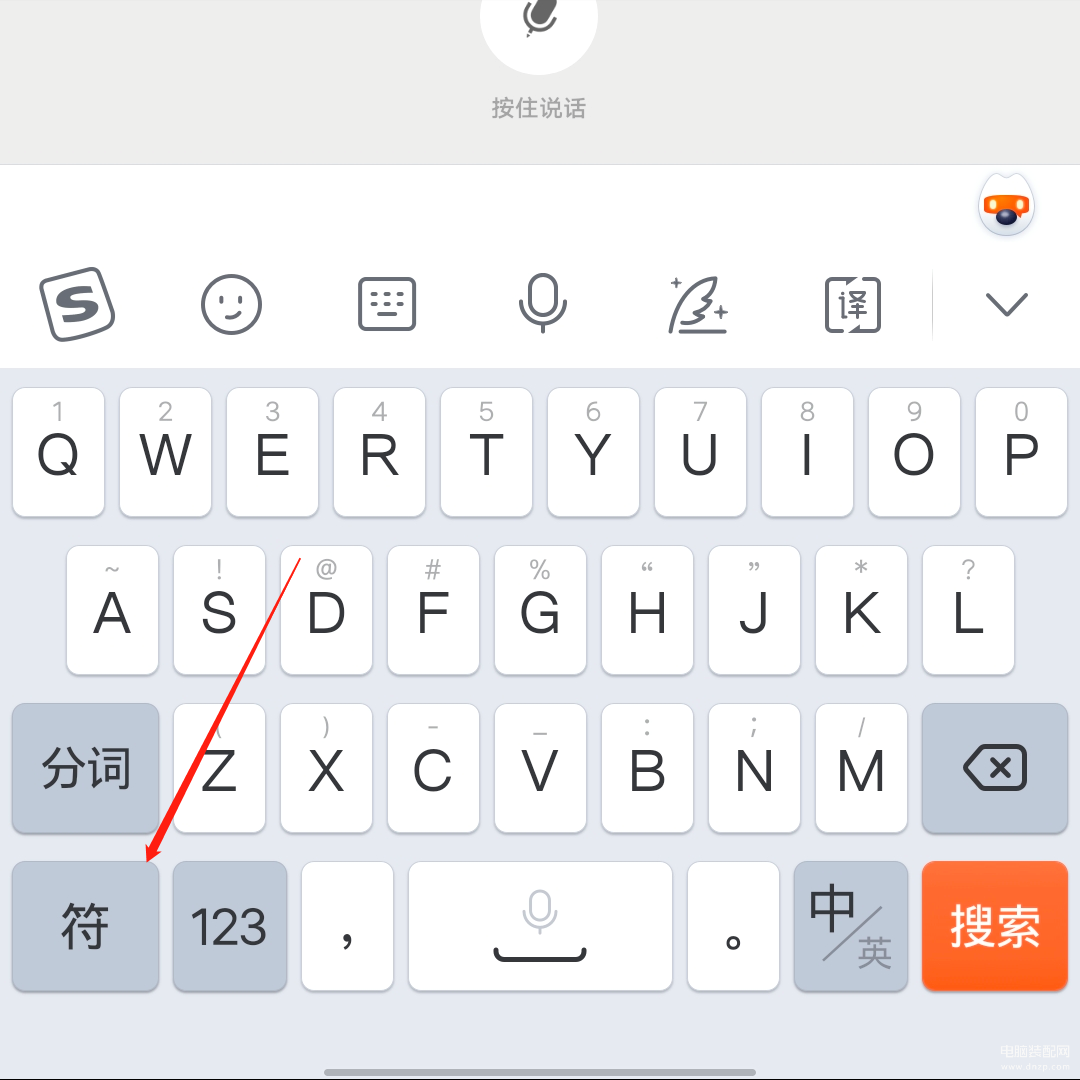Open the emoji panel
The image size is (1080, 1080).
231,304
